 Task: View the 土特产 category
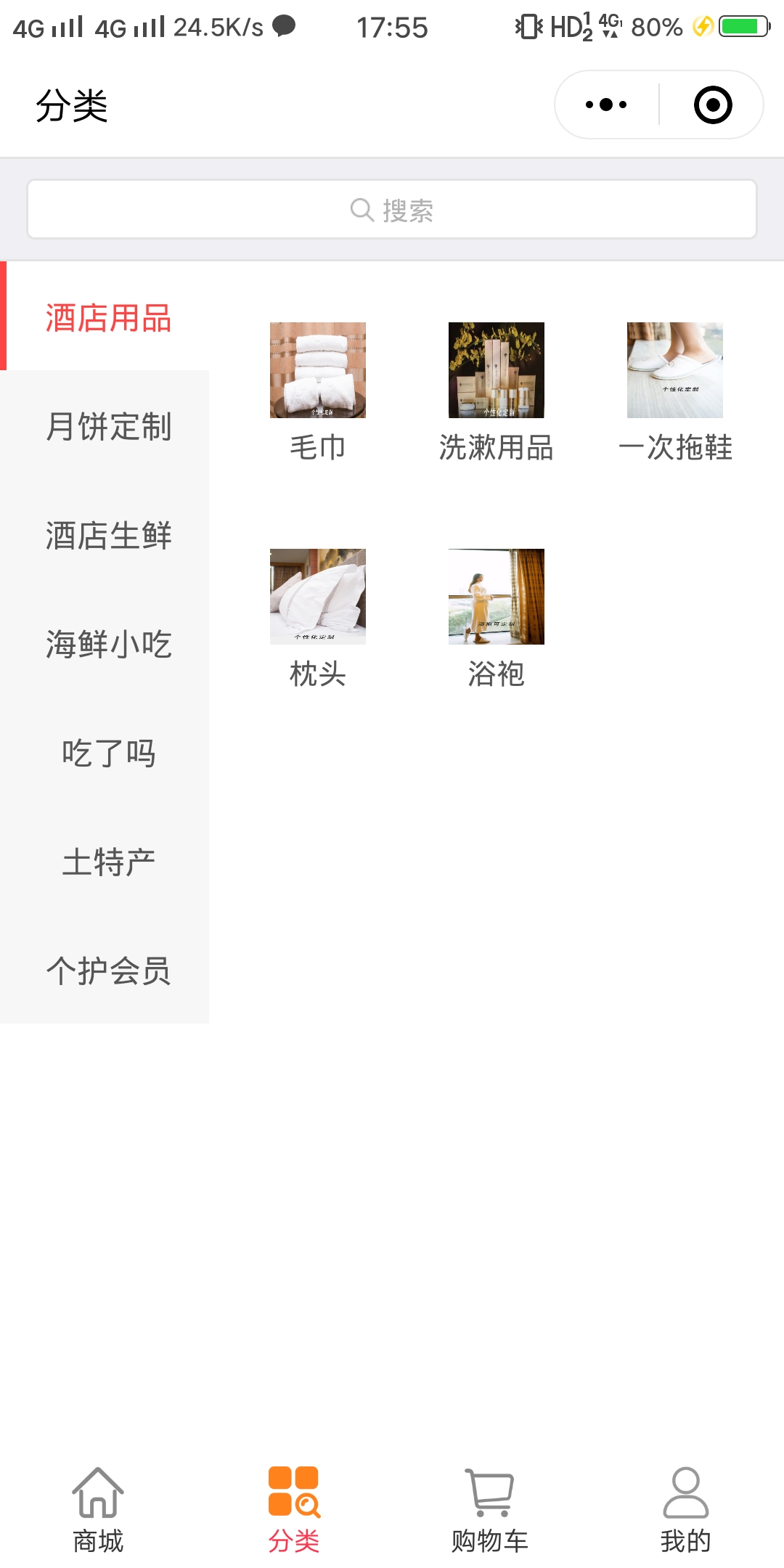point(108,862)
